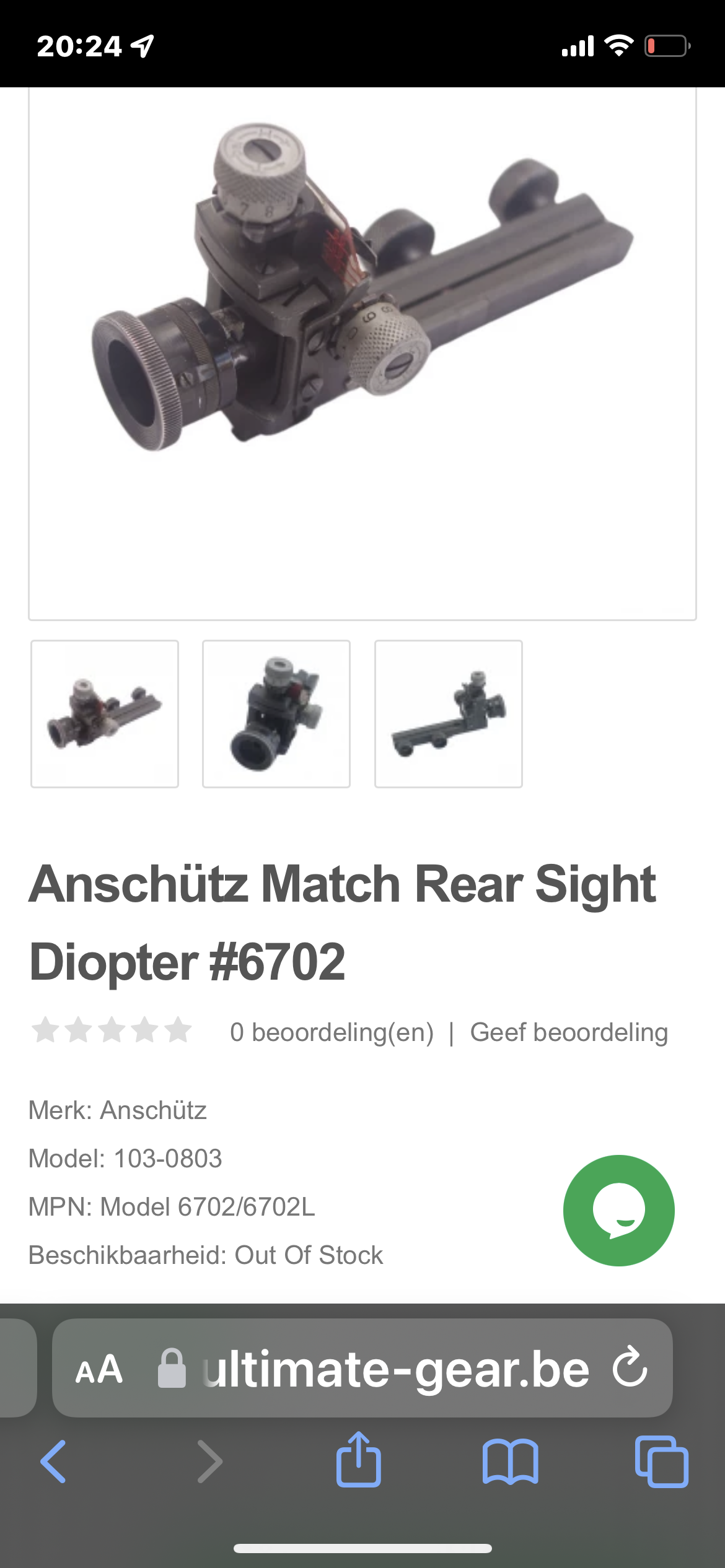Share this page
The height and width of the screenshot is (1568, 725).
pyautogui.click(x=358, y=1460)
